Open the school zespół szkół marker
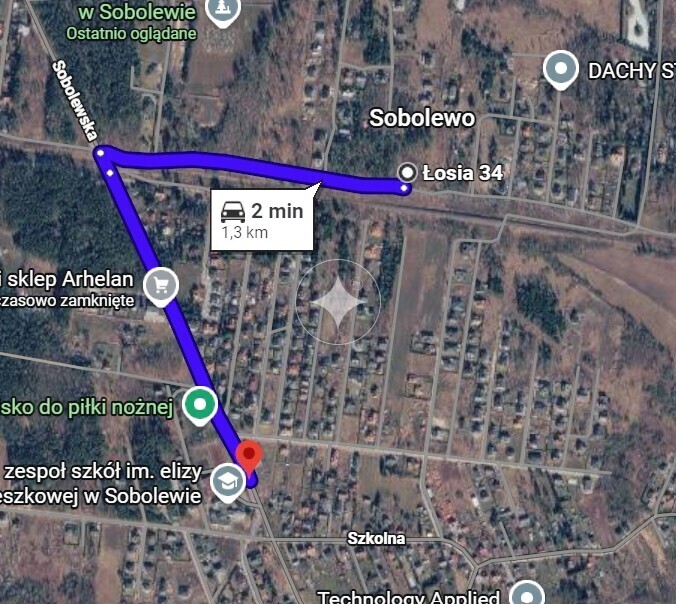Image resolution: width=676 pixels, height=604 pixels. click(228, 483)
